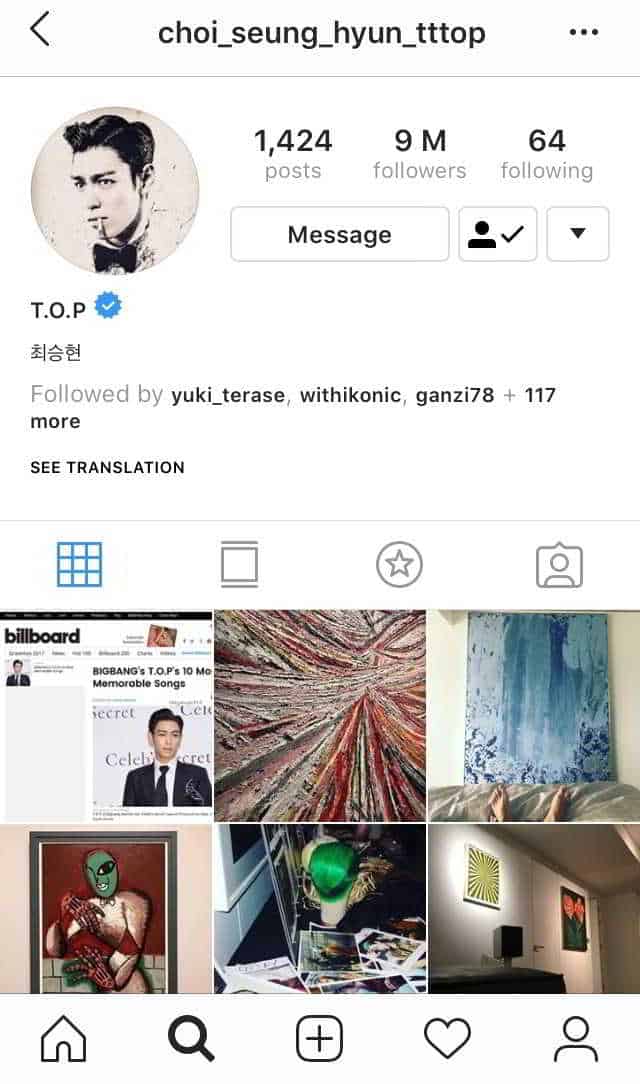View the 64 following list
The width and height of the screenshot is (640, 1084).
546,154
